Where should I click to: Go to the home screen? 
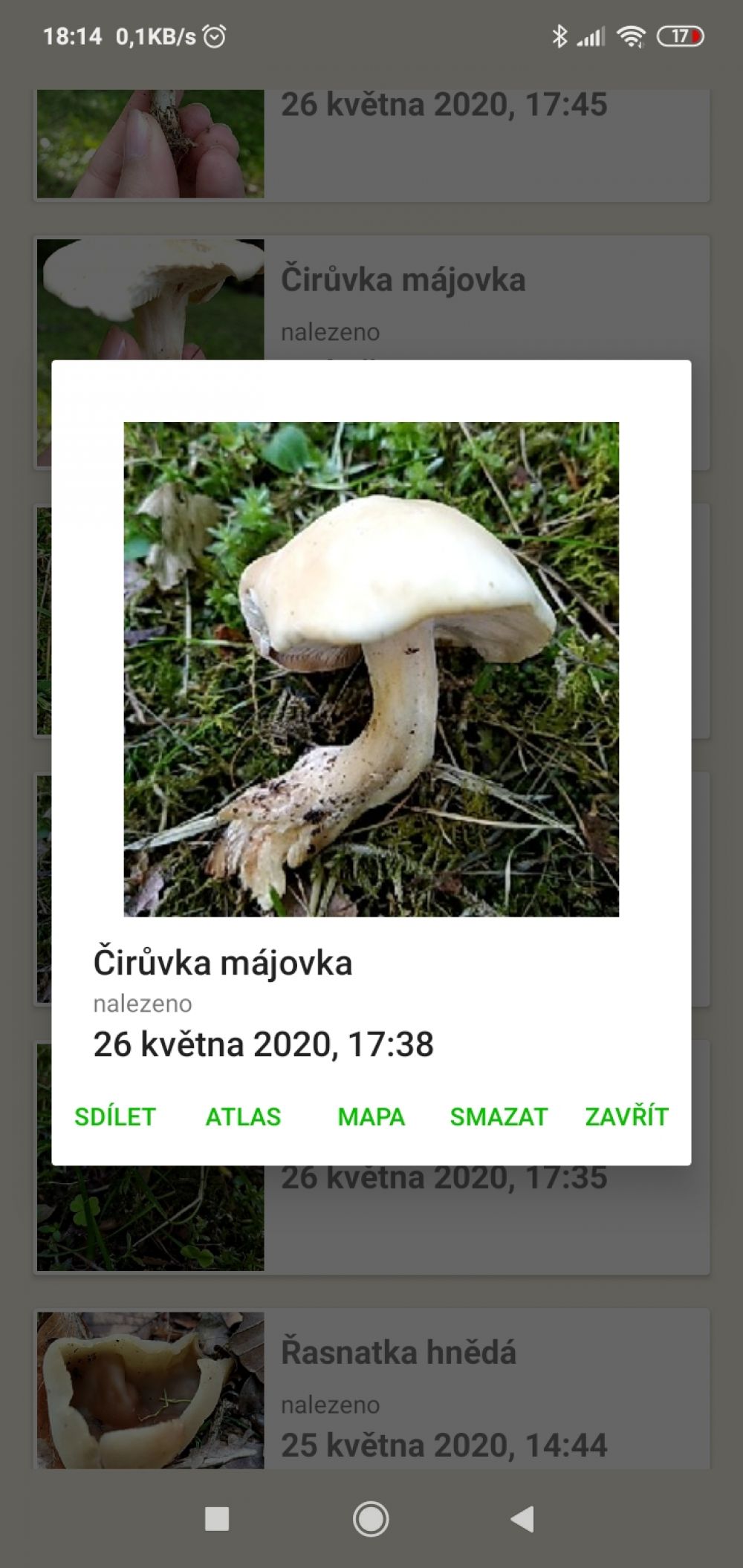(x=371, y=1519)
